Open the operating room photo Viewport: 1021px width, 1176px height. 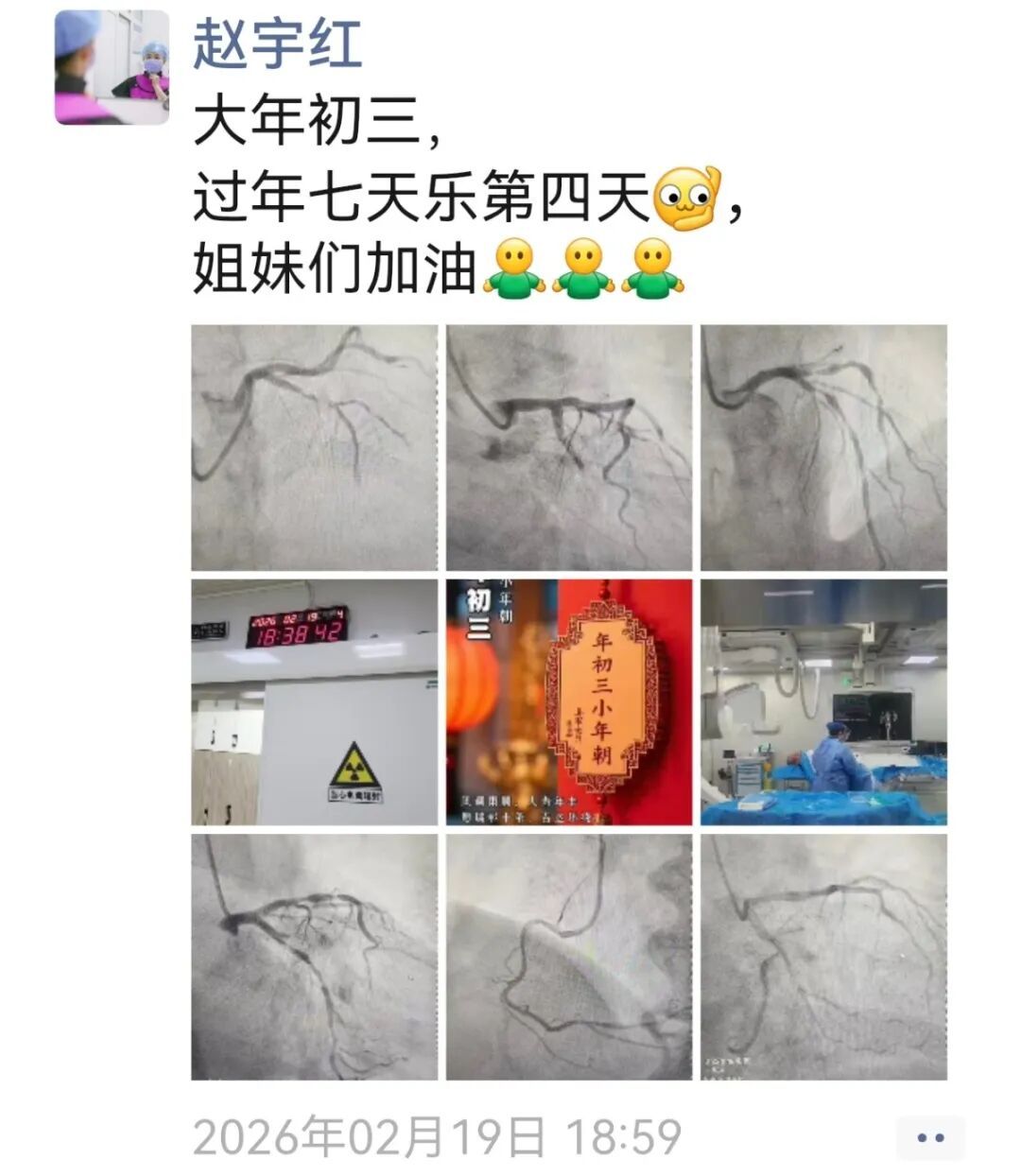click(x=823, y=701)
